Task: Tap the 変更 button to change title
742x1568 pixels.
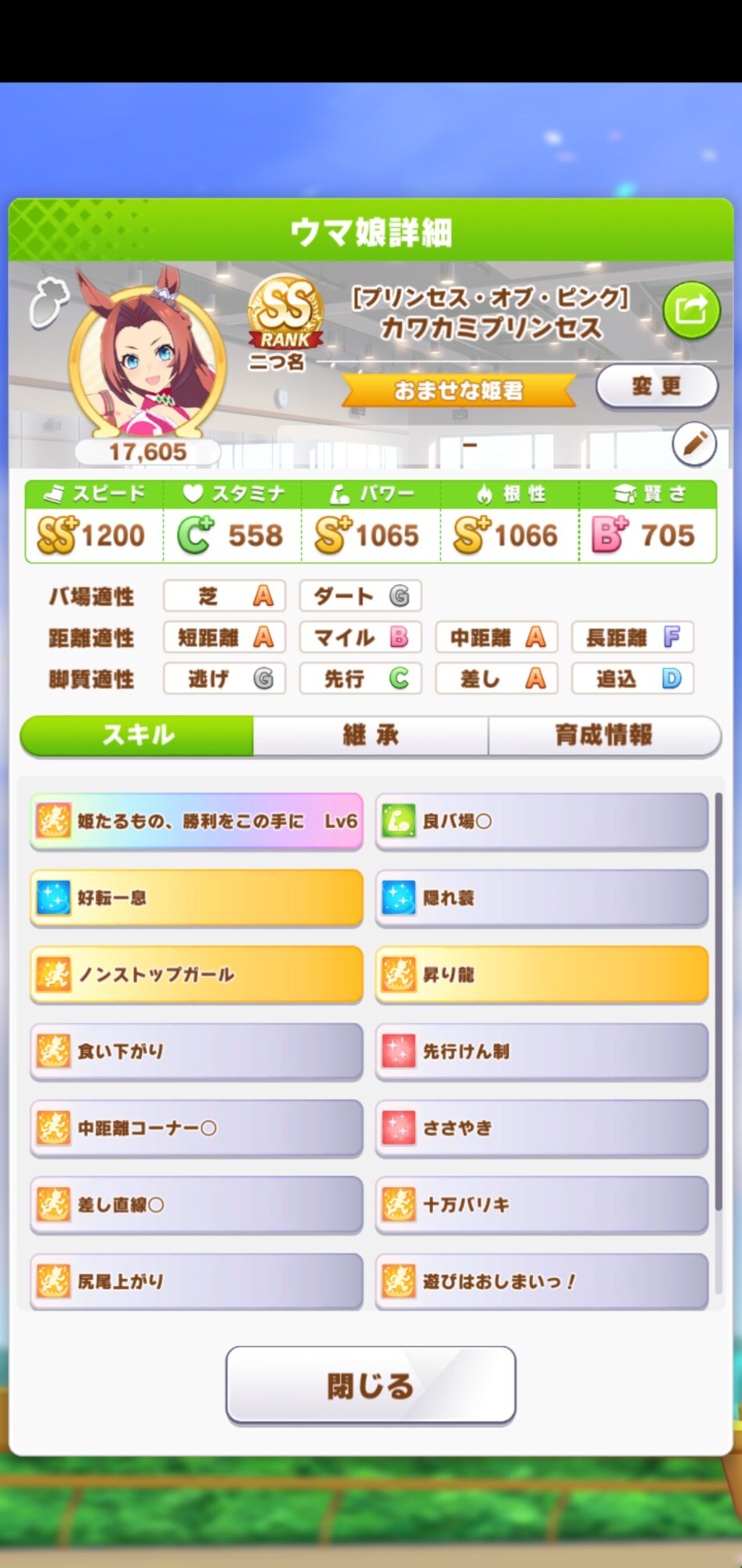Action: (x=657, y=387)
